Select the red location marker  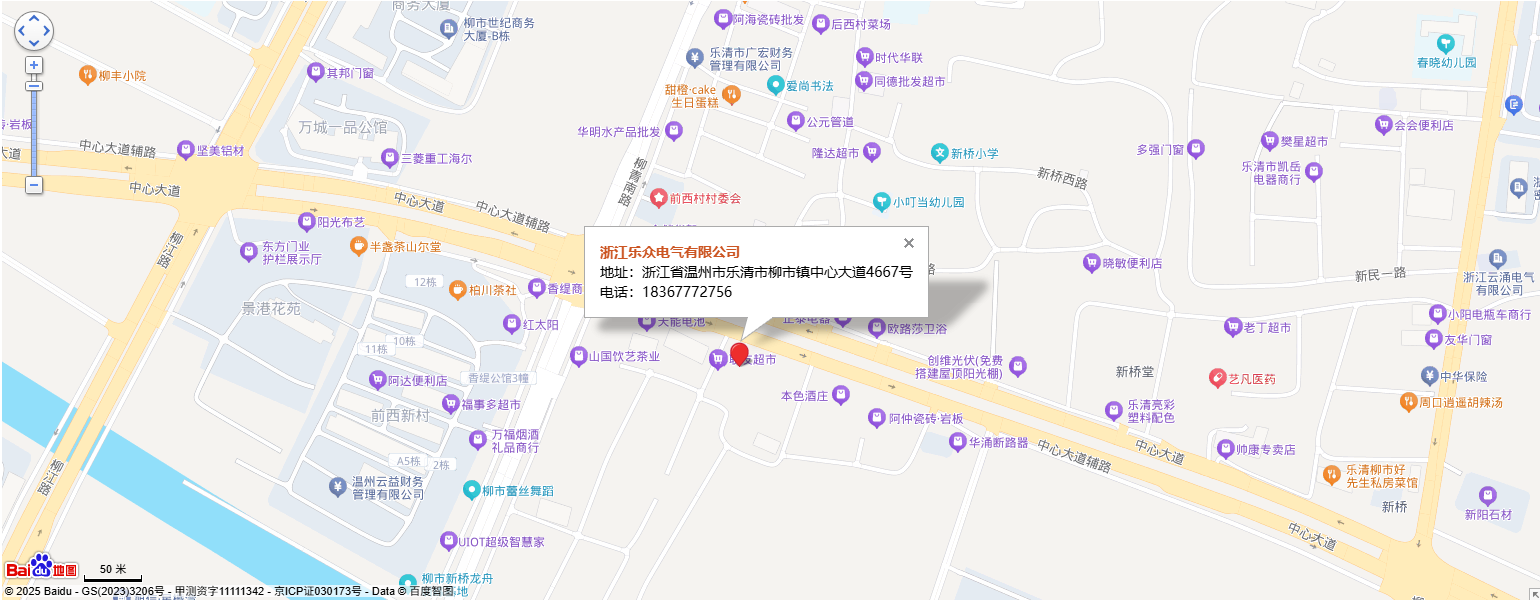pyautogui.click(x=740, y=353)
